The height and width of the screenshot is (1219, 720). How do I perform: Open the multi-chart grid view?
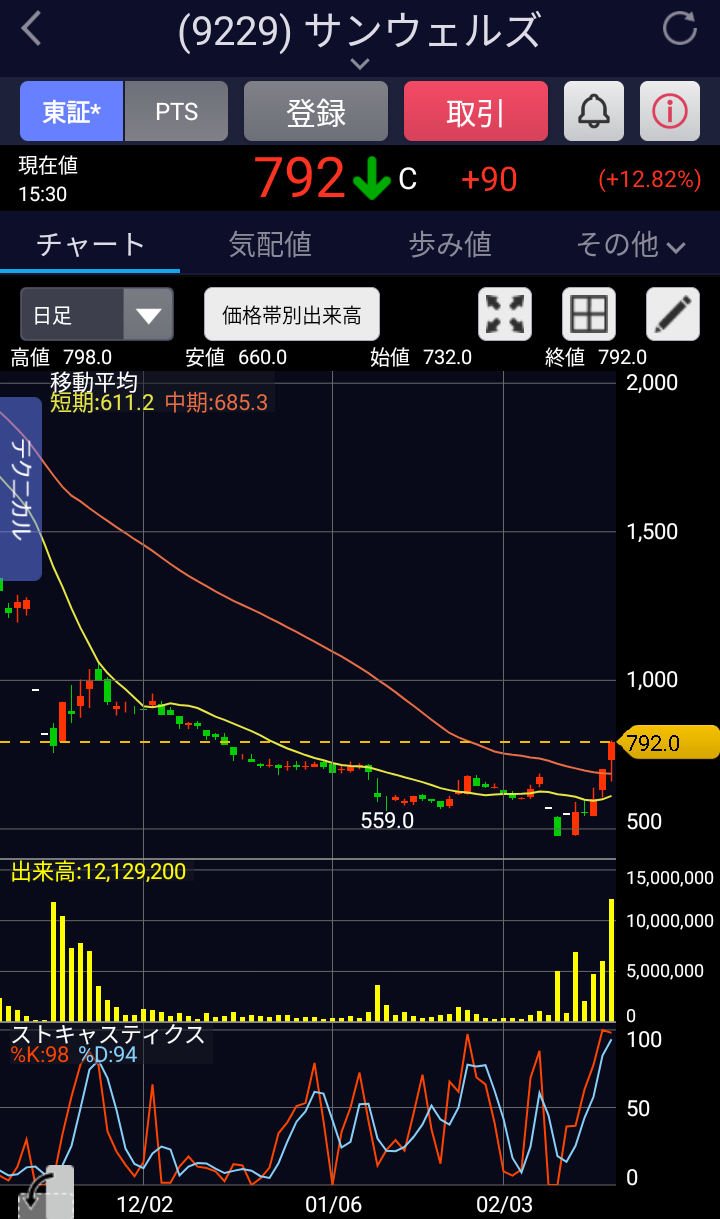(x=589, y=315)
